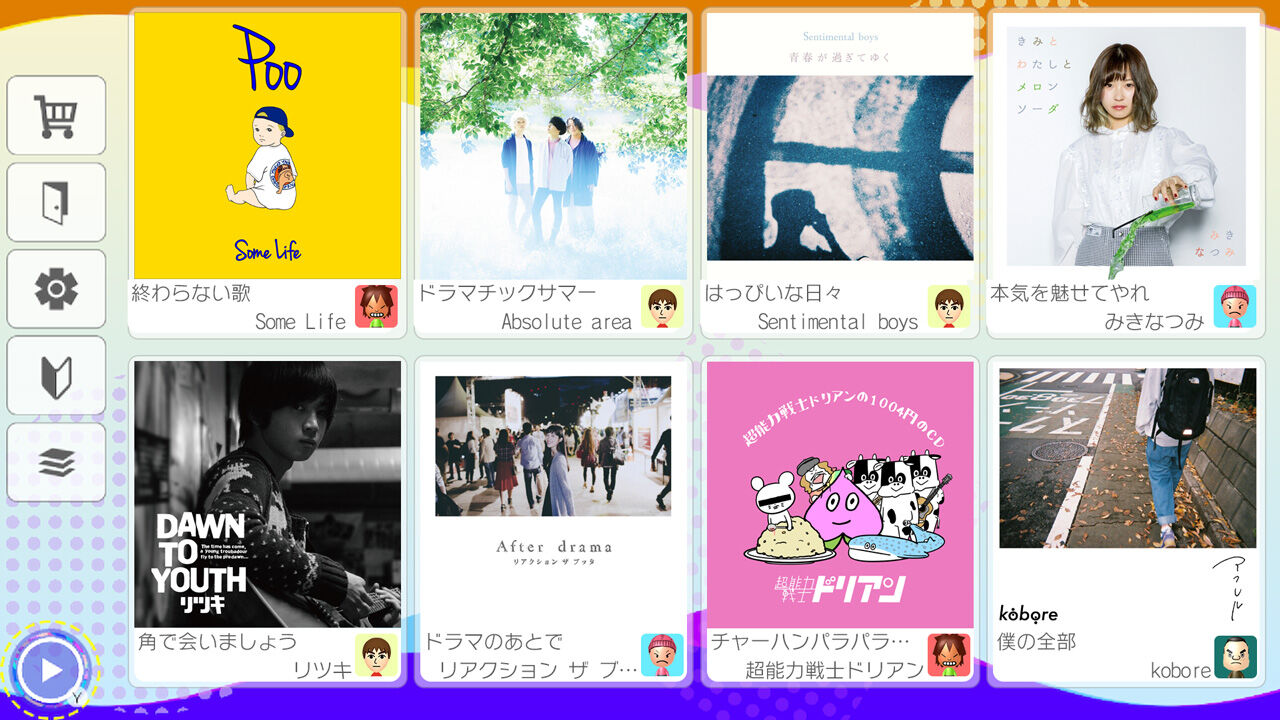This screenshot has height=720, width=1280.
Task: Choose はっぴいな日々 by Sentimental boys
Action: (839, 172)
